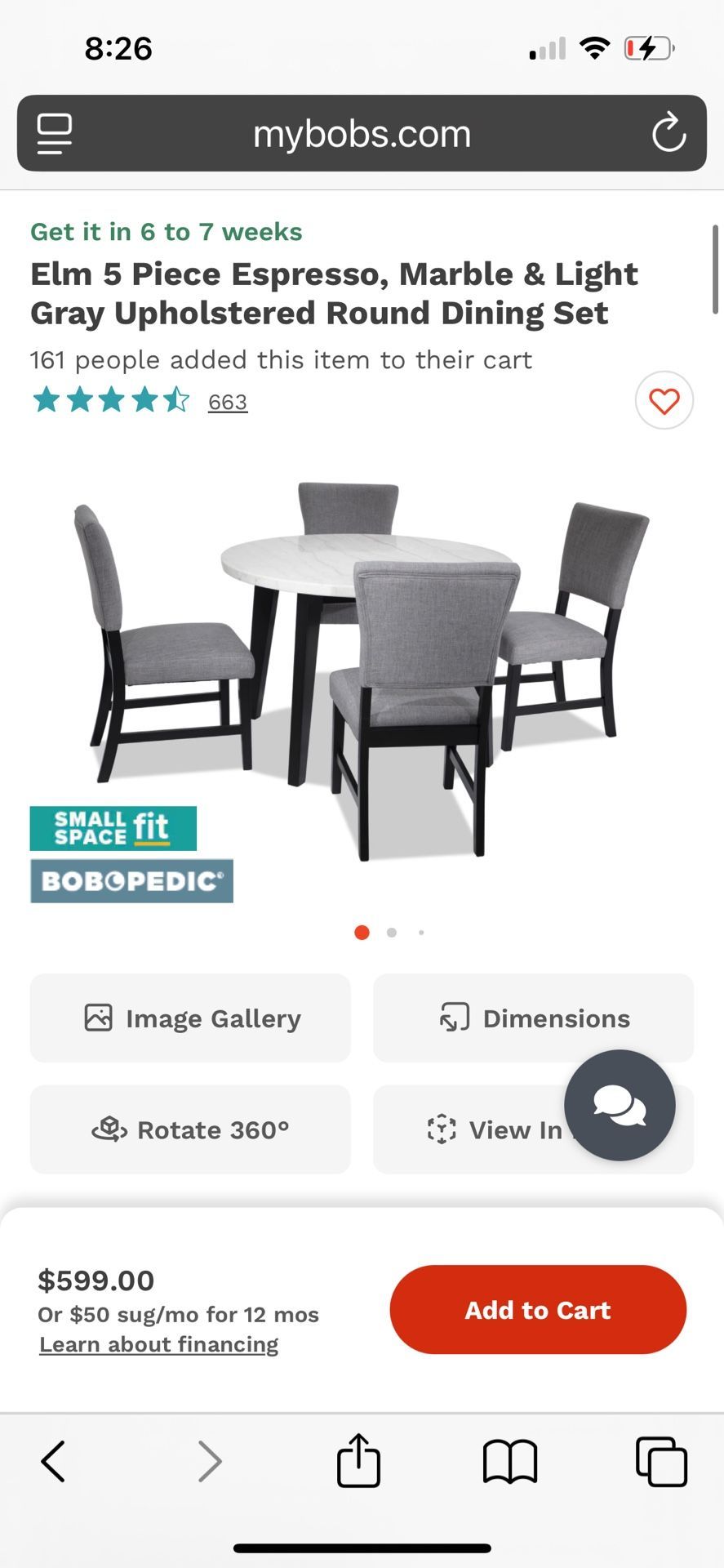Screen dimensions: 724x1568
Task: Share this page from Safari toolbar
Action: [x=358, y=1459]
